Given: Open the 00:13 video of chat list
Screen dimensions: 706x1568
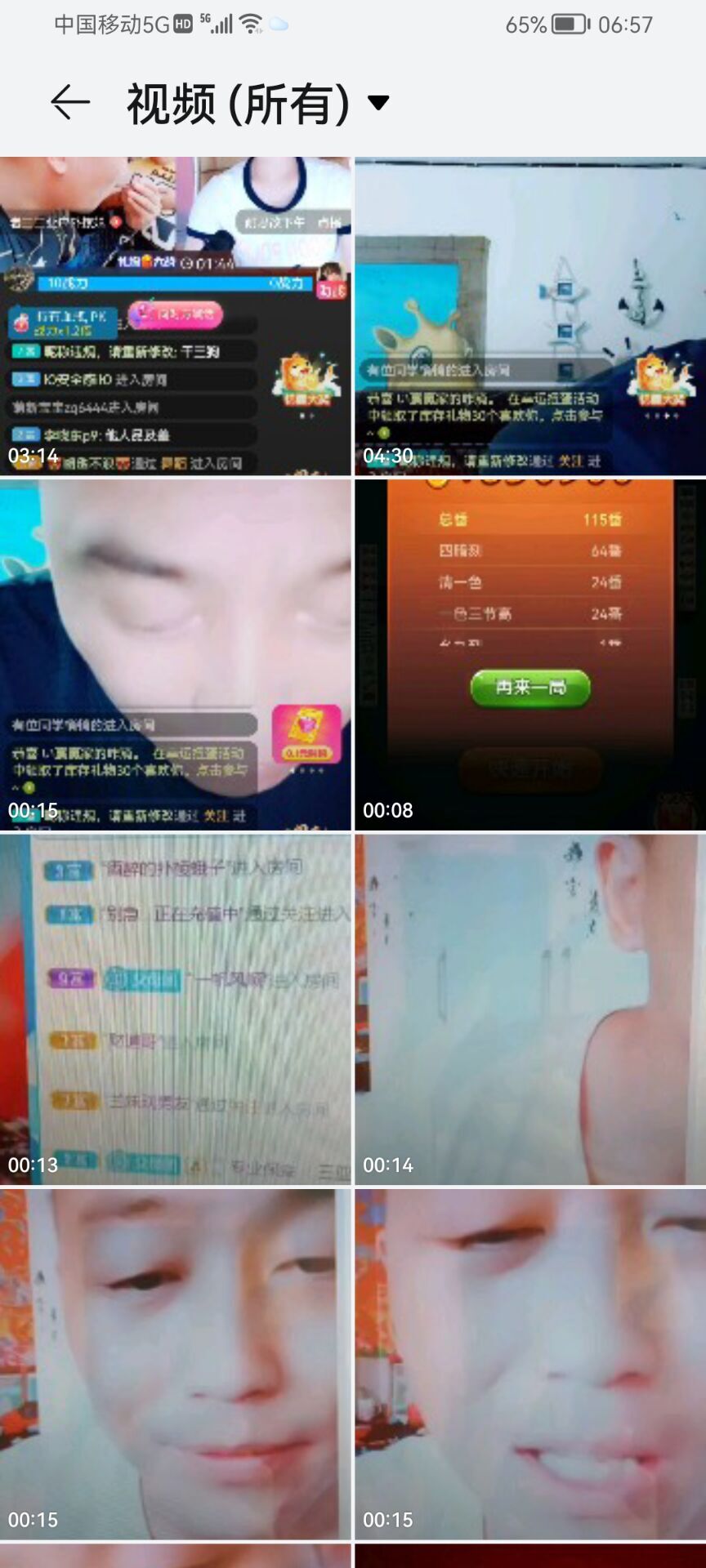Looking at the screenshot, I should click(x=176, y=1009).
